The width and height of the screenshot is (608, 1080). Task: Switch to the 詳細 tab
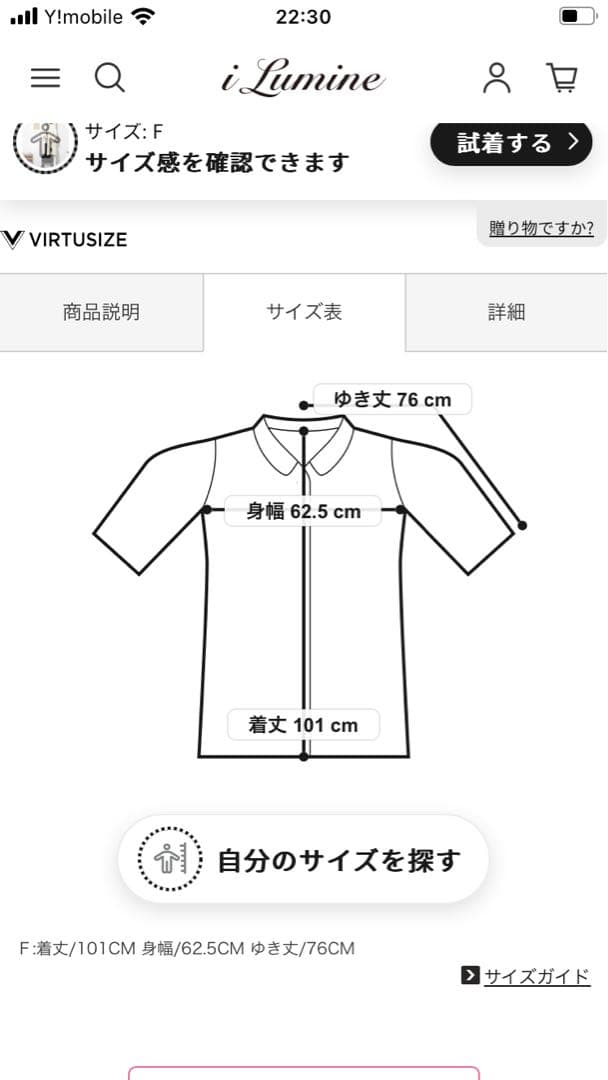coord(506,312)
